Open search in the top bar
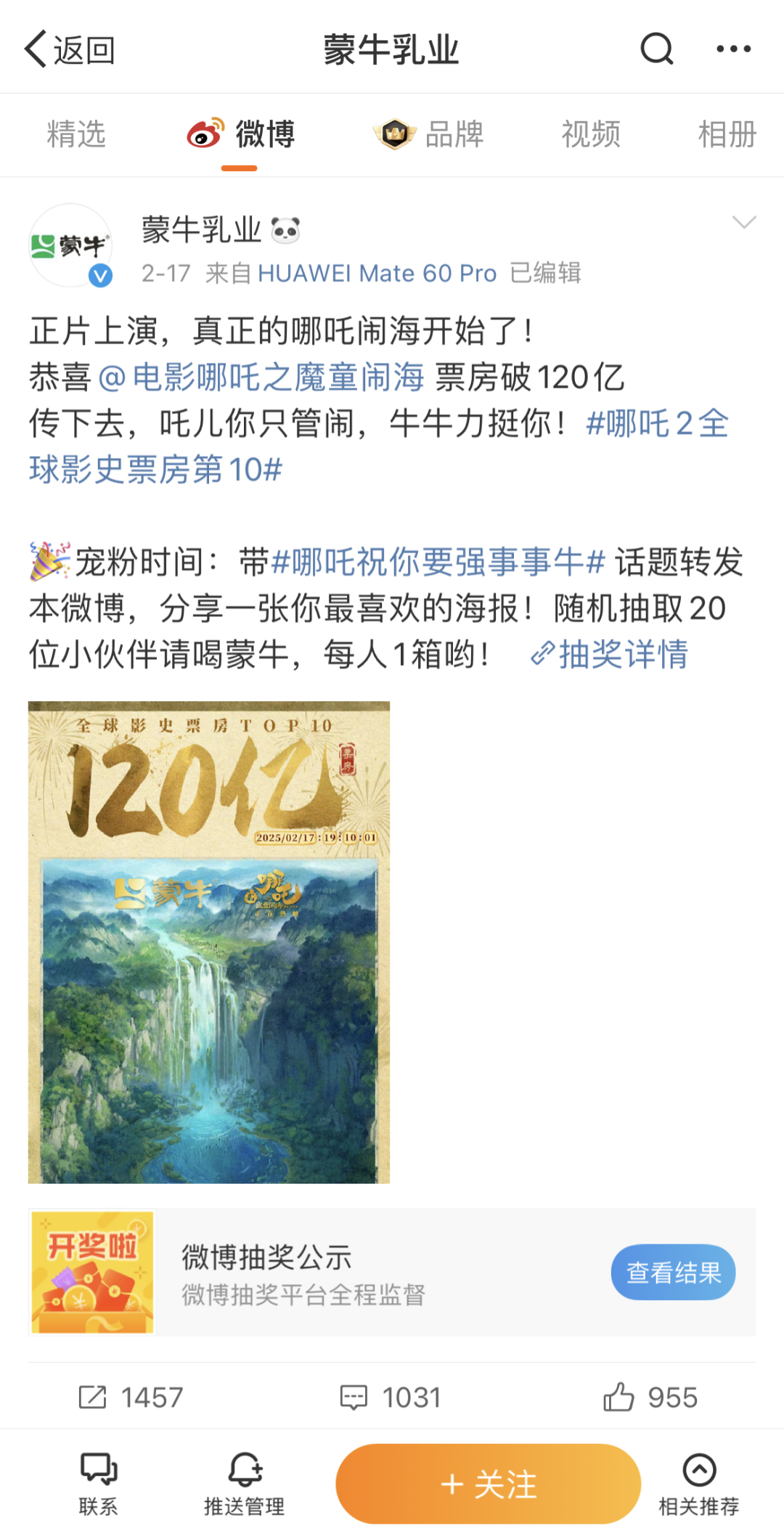Viewport: 784px width, 1539px height. [657, 49]
